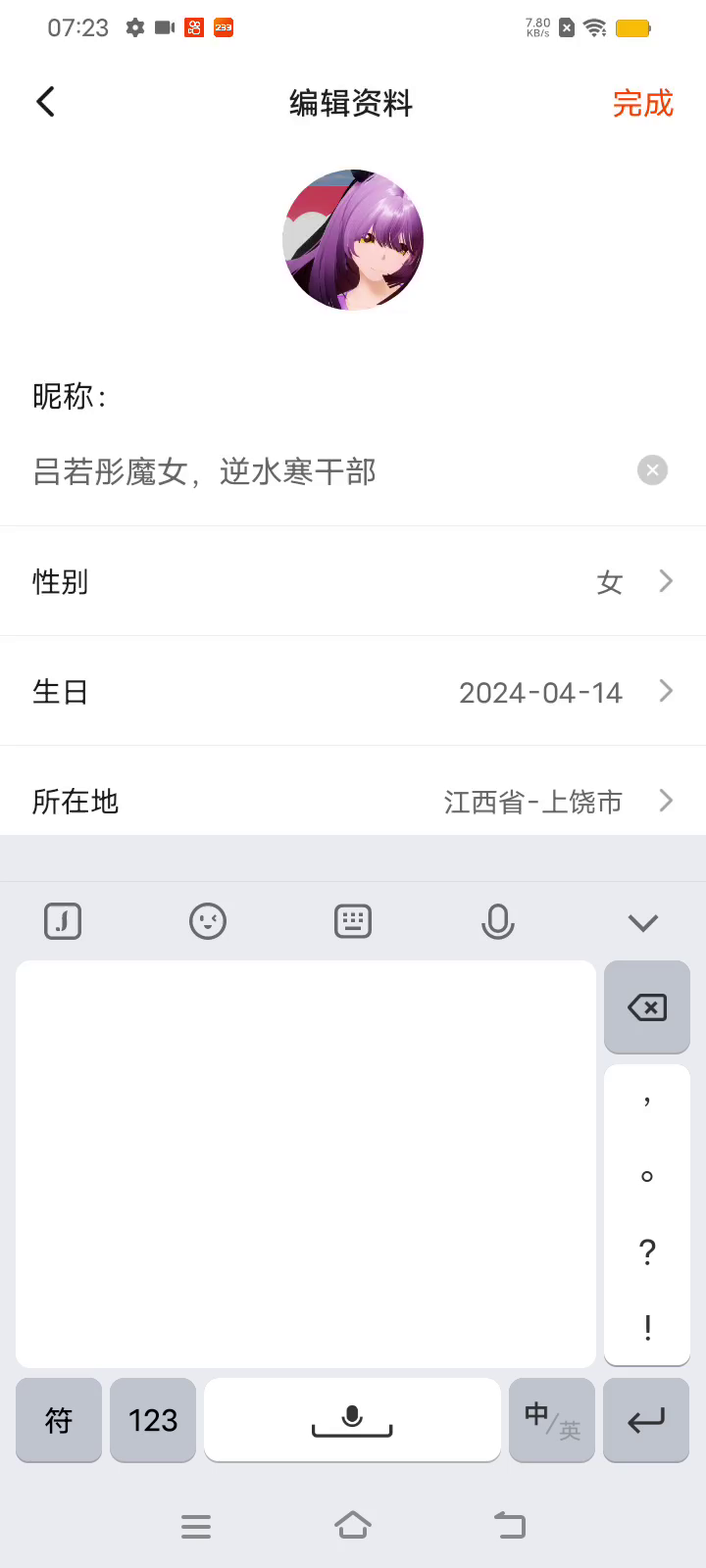The image size is (706, 1568).
Task: Tap the keyboard enter key
Action: click(646, 1420)
